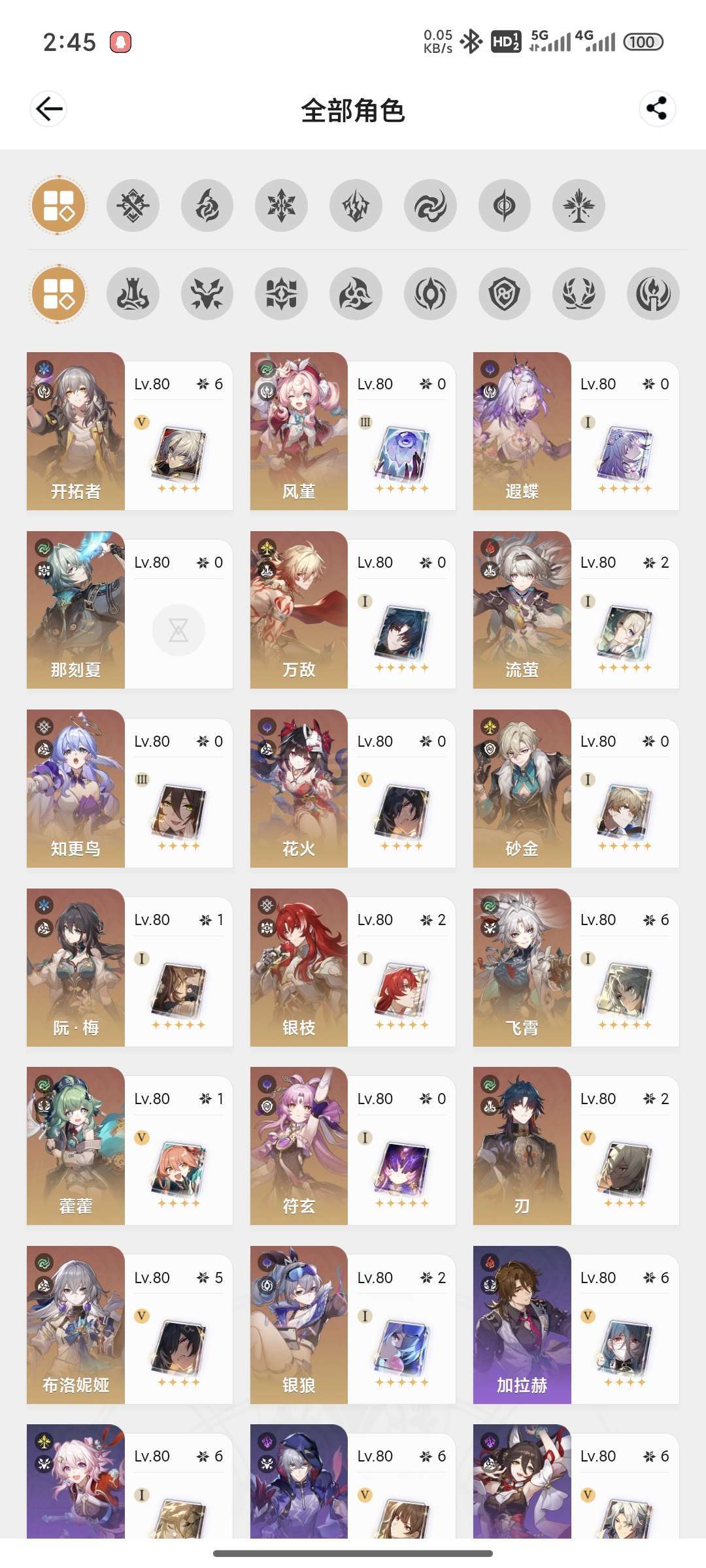Filter by the swirl wind element icon
The height and width of the screenshot is (1568, 706).
(430, 206)
